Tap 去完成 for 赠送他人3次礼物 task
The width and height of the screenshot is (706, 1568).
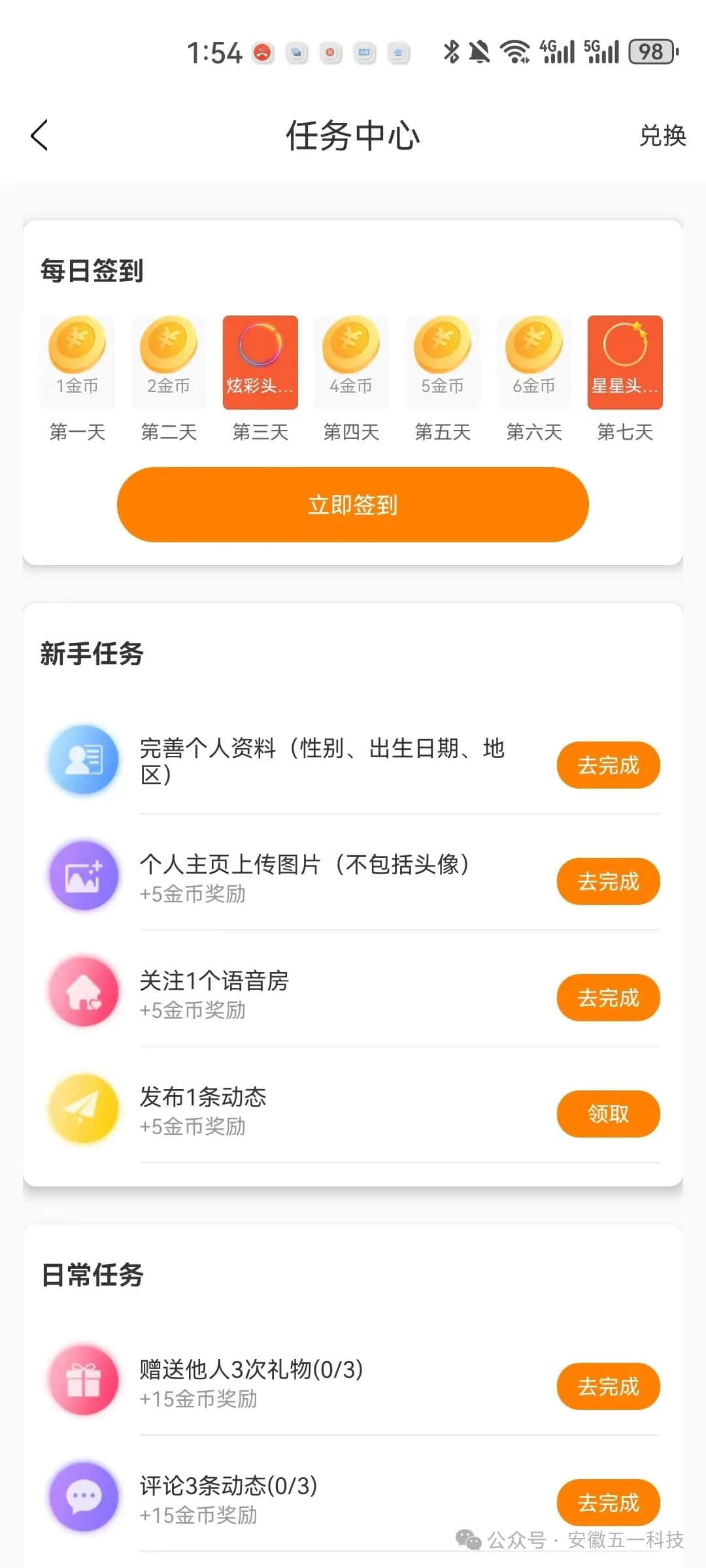point(608,1386)
